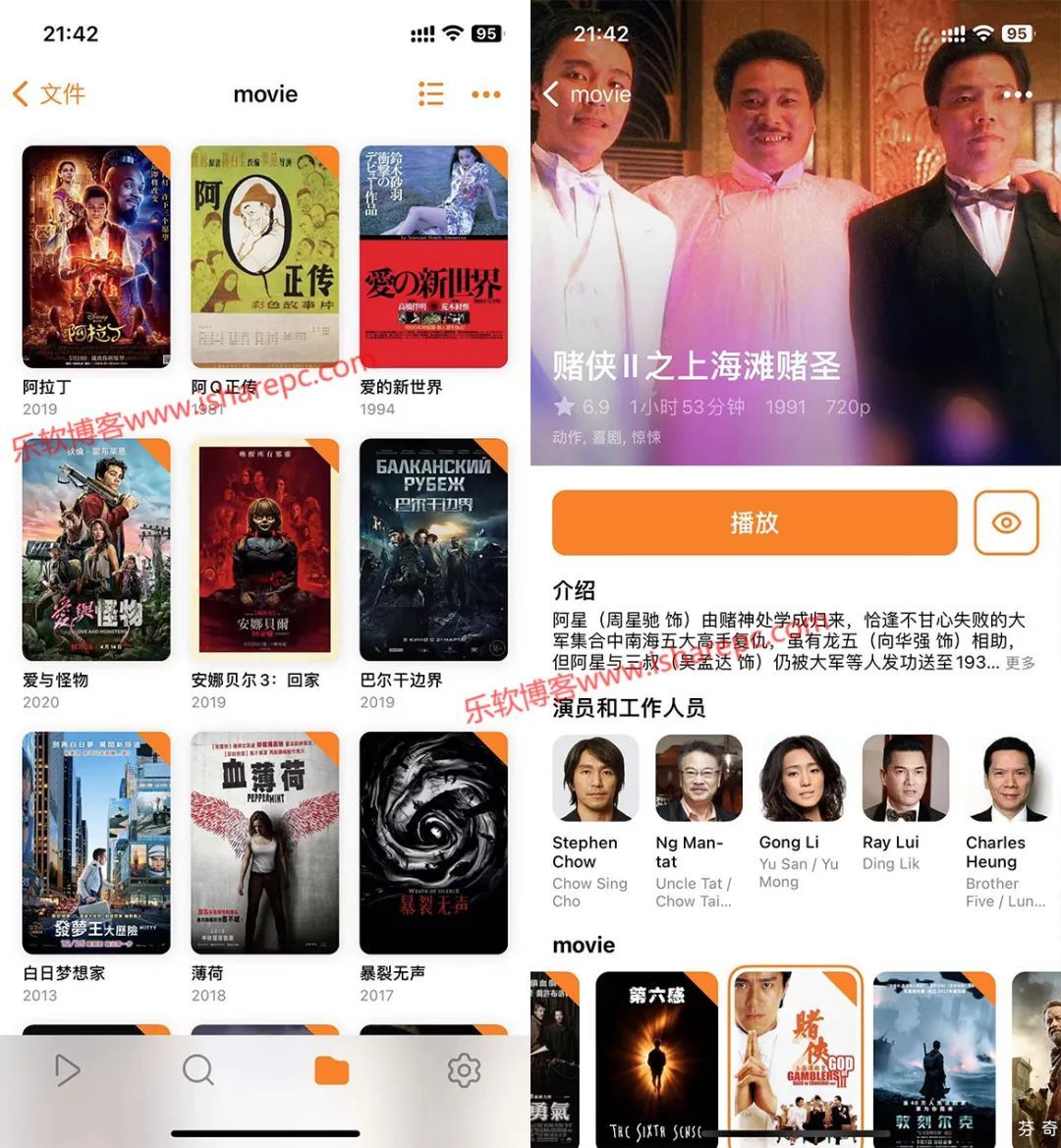This screenshot has width=1061, height=1148.
Task: Open the 暴裂无声 movie poster
Action: [x=433, y=843]
